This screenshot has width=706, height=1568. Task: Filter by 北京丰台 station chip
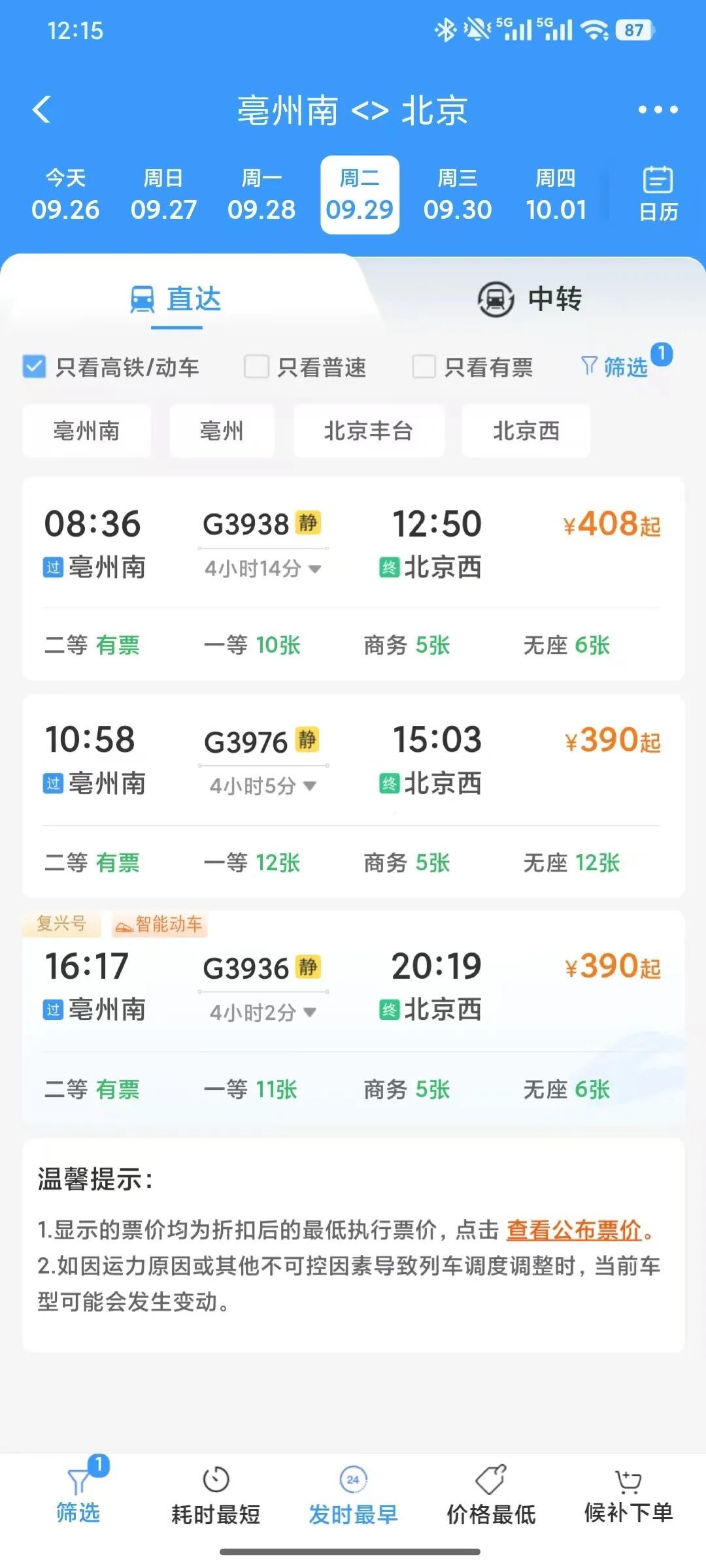point(369,431)
